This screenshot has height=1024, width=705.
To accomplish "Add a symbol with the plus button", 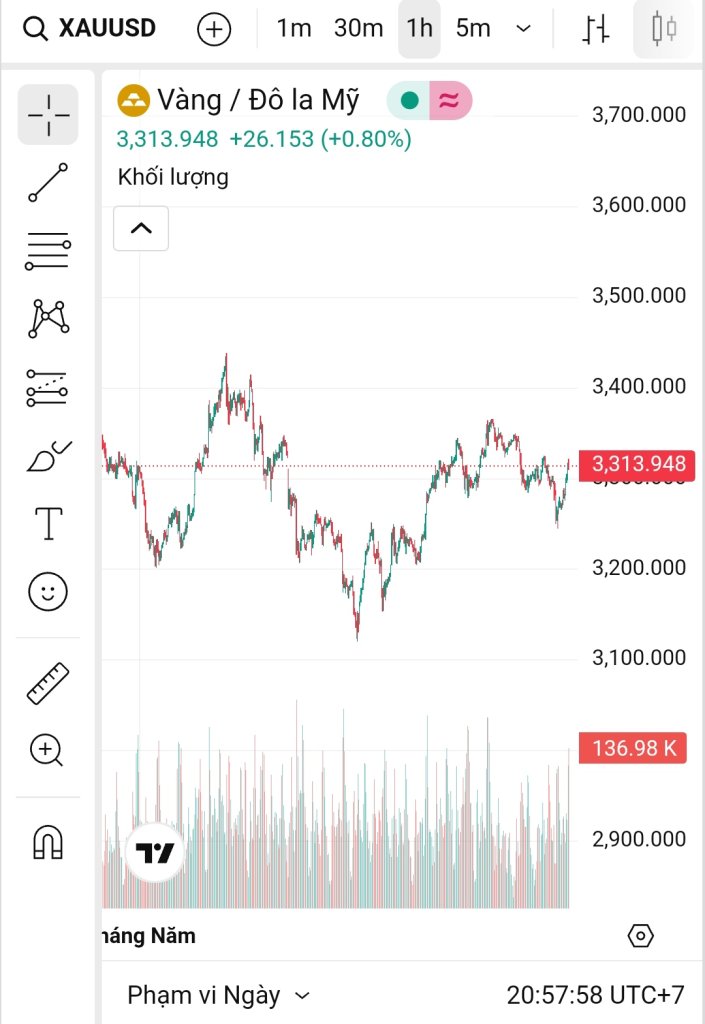I will pyautogui.click(x=214, y=29).
